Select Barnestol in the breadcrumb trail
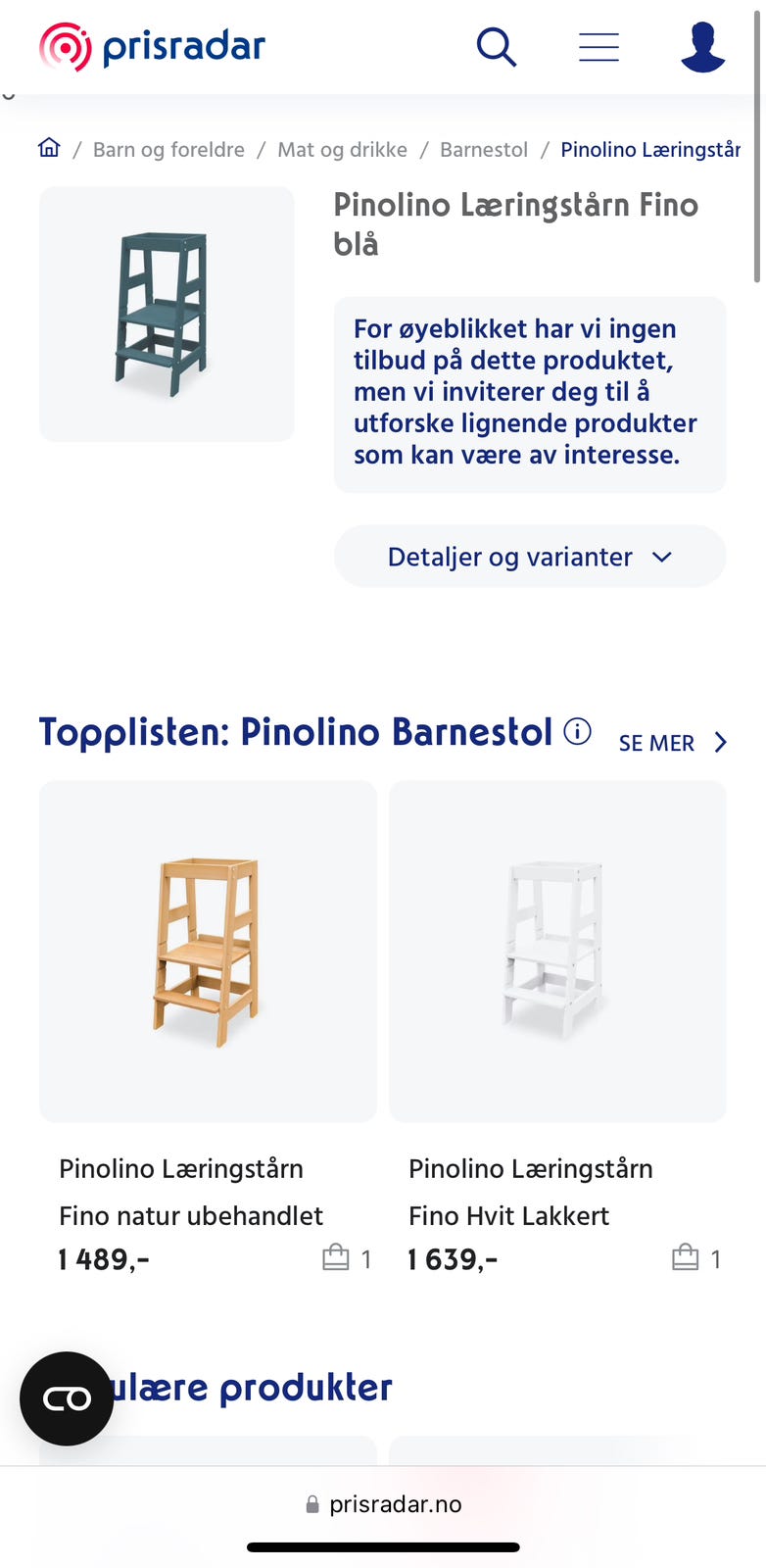Viewport: 766px width, 1568px height. click(483, 149)
